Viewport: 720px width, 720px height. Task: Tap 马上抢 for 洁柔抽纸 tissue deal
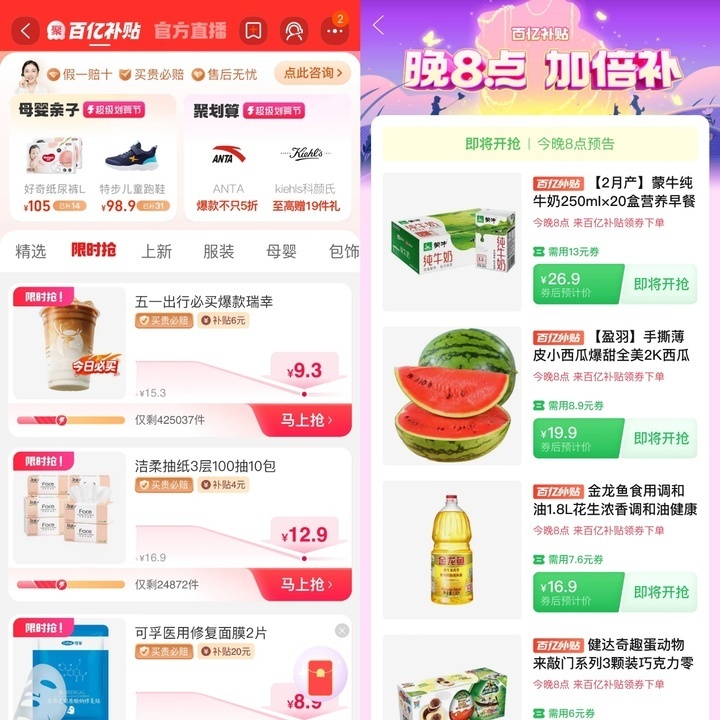click(305, 584)
